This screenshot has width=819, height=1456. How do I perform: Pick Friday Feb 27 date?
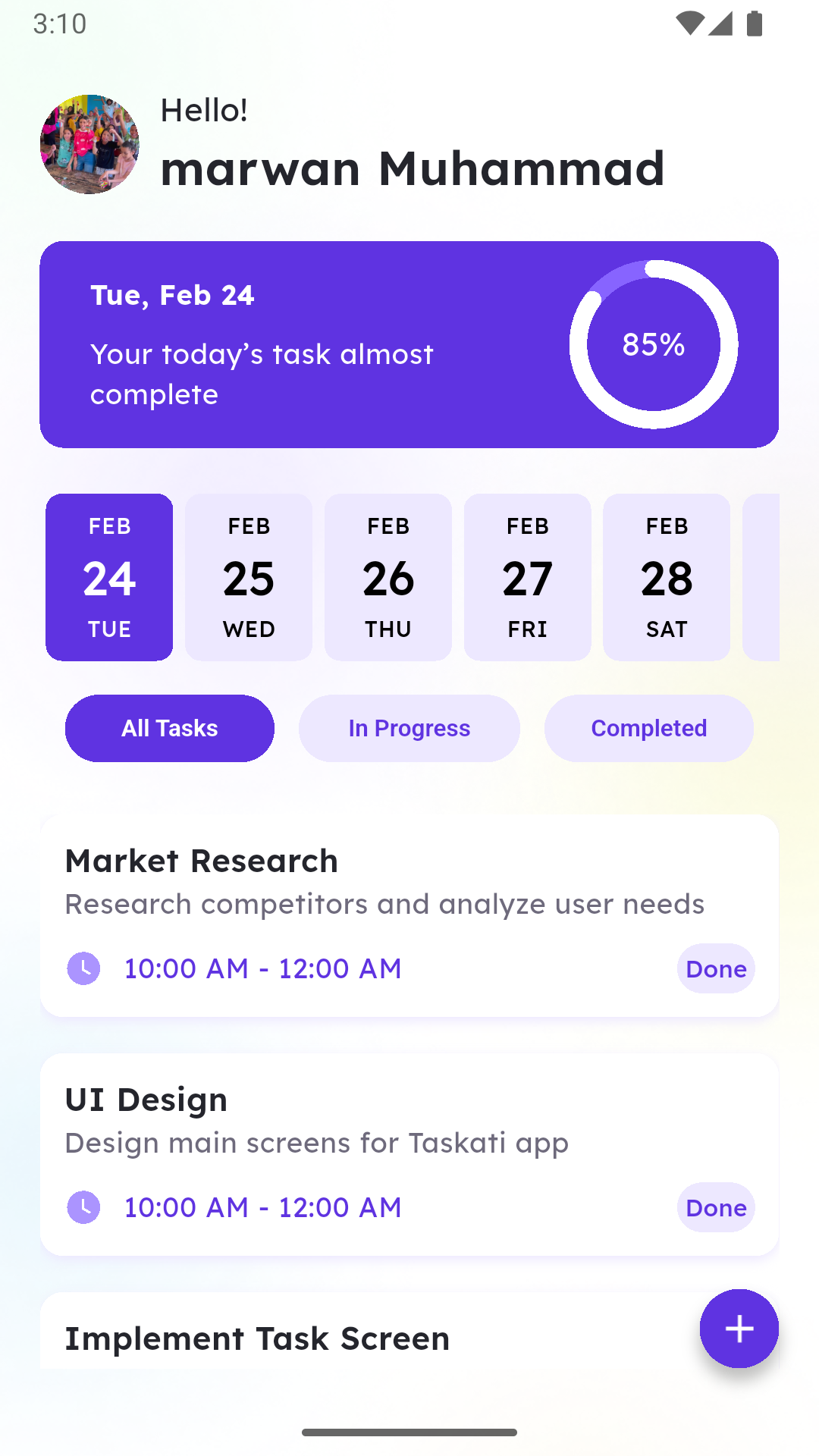[528, 577]
